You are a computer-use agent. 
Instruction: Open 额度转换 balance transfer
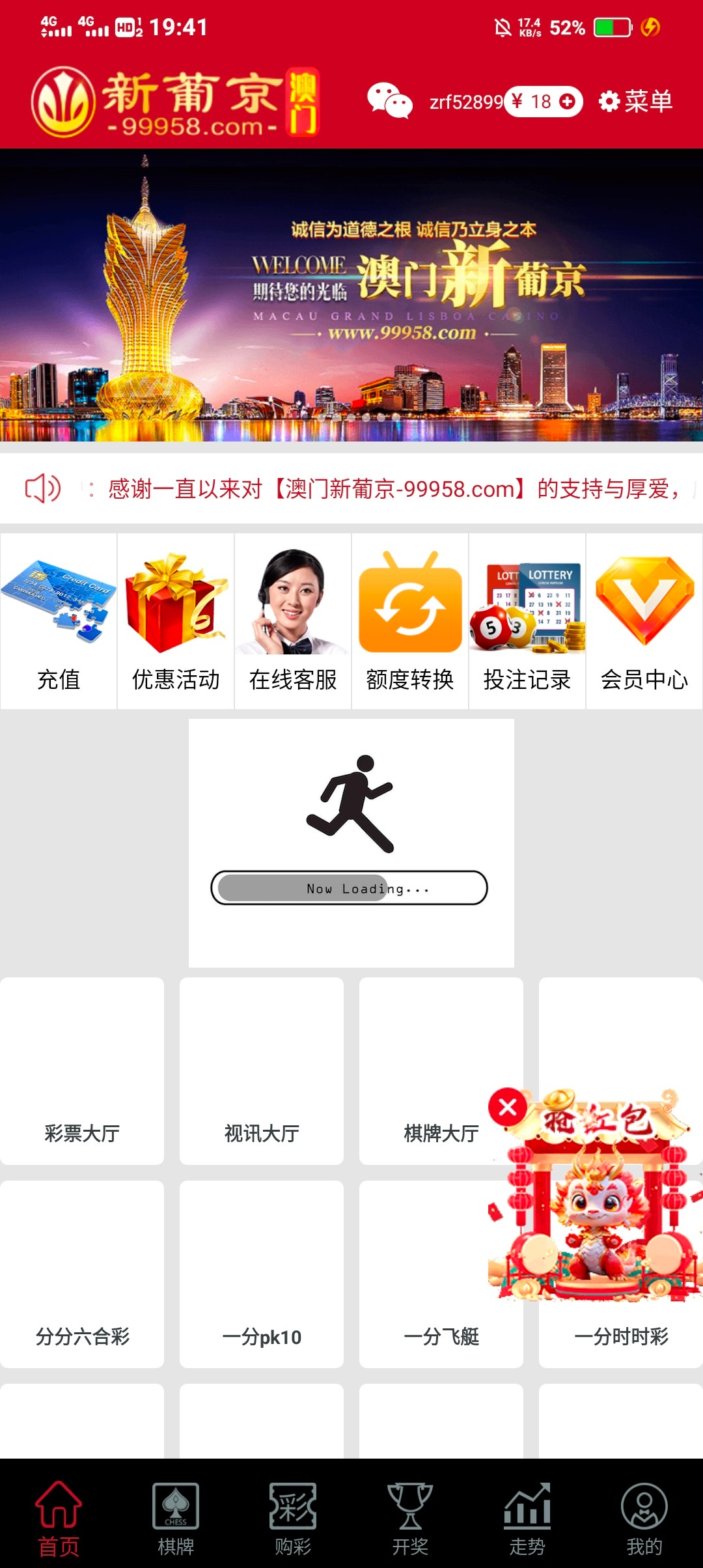click(x=410, y=621)
